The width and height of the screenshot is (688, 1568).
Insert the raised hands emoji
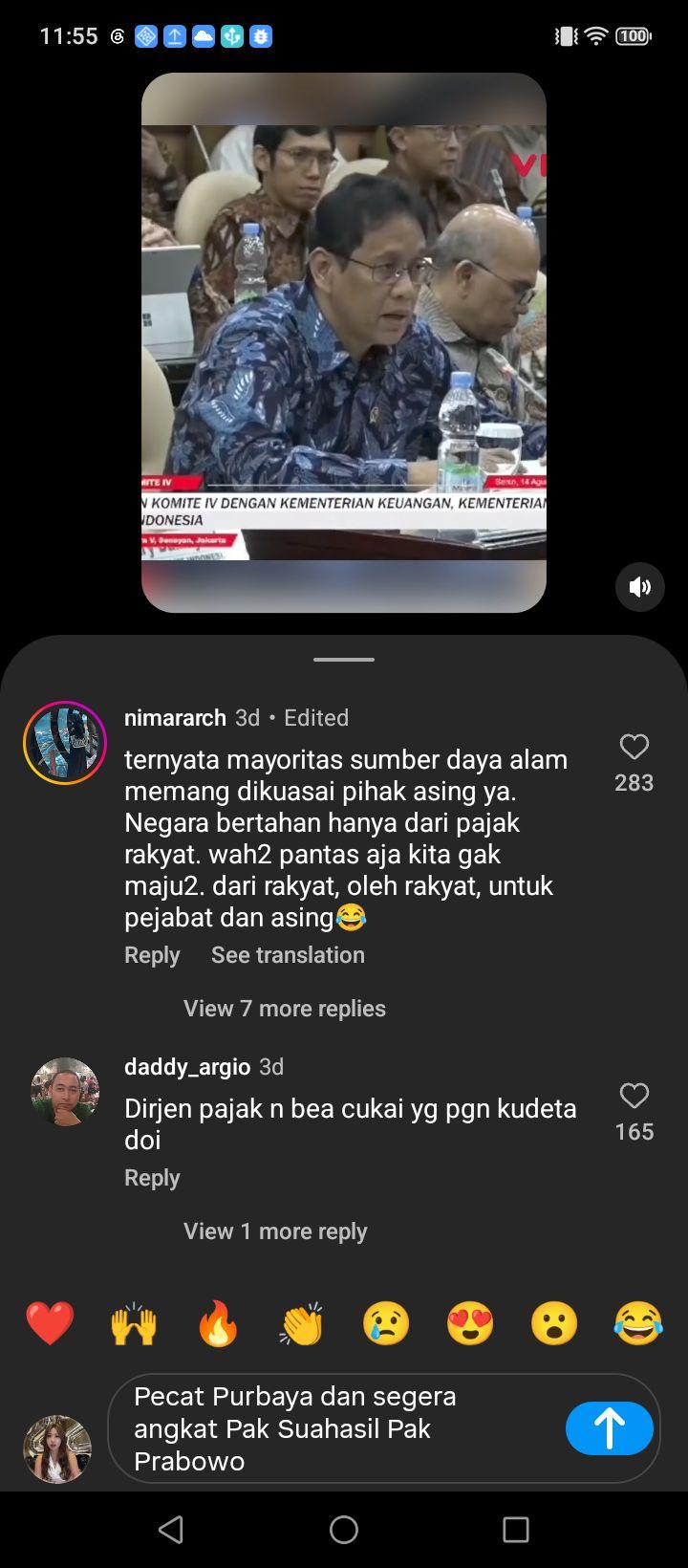(x=134, y=1324)
